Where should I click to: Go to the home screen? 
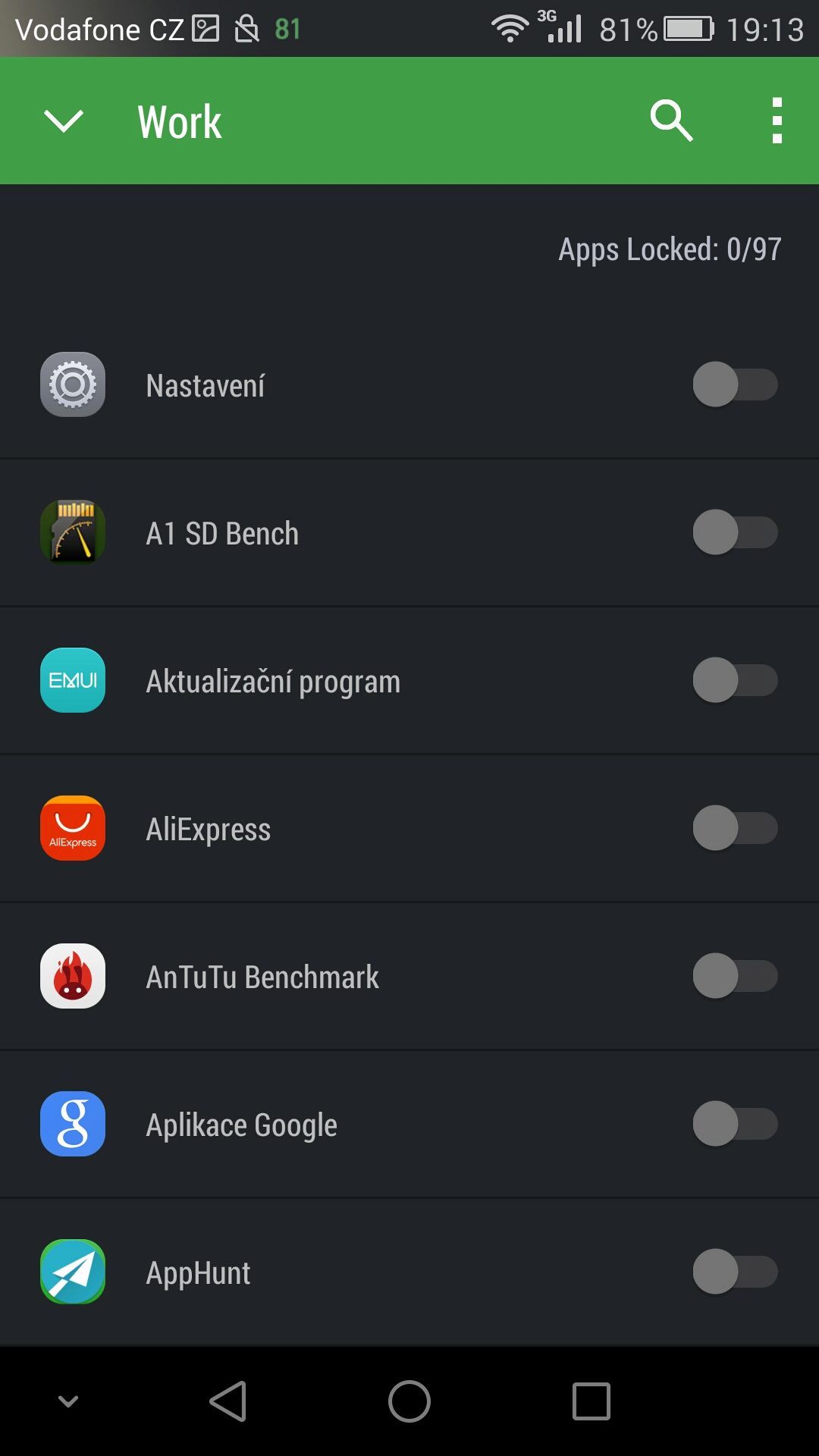pyautogui.click(x=409, y=1401)
